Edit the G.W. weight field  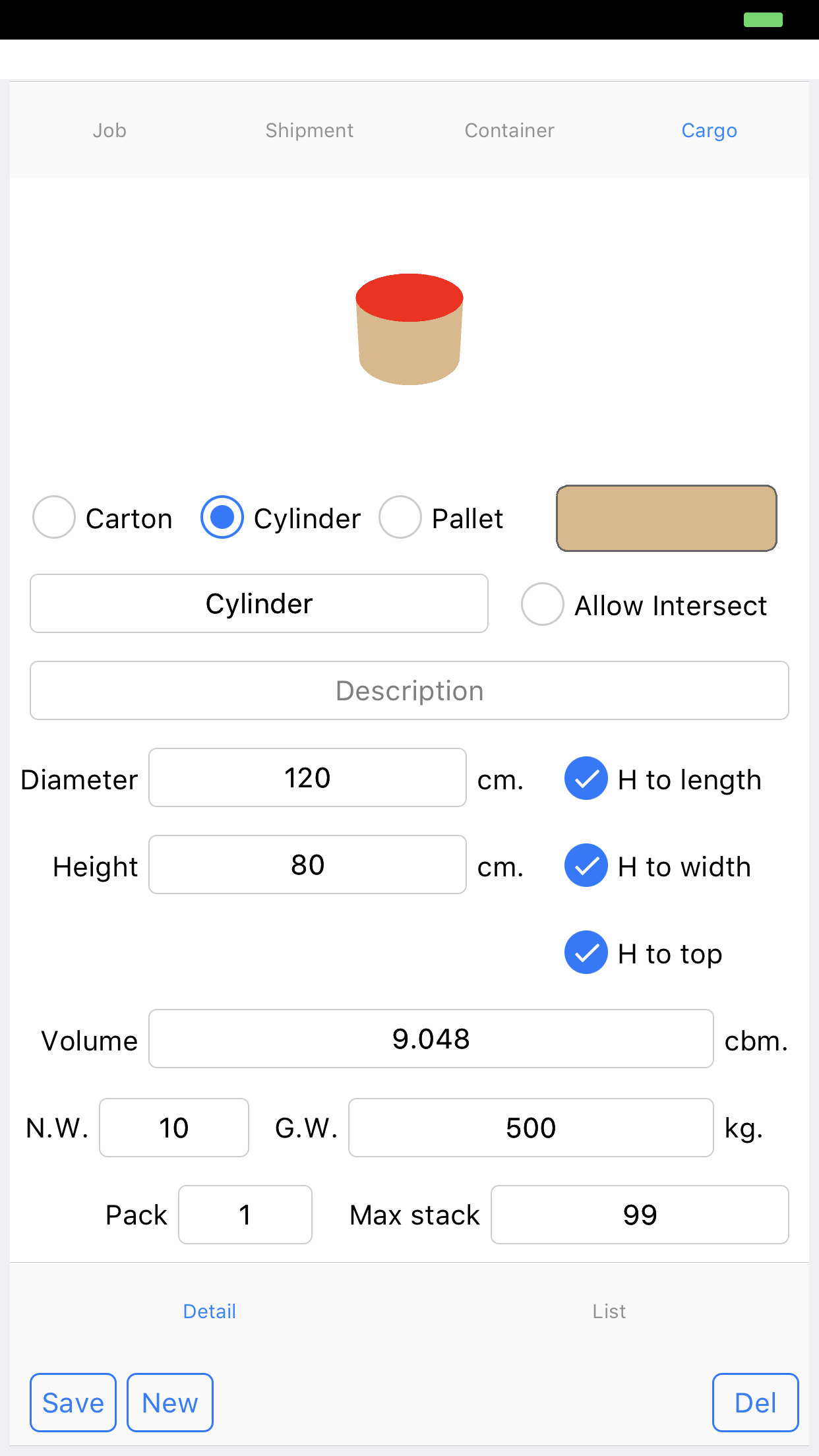point(531,1128)
